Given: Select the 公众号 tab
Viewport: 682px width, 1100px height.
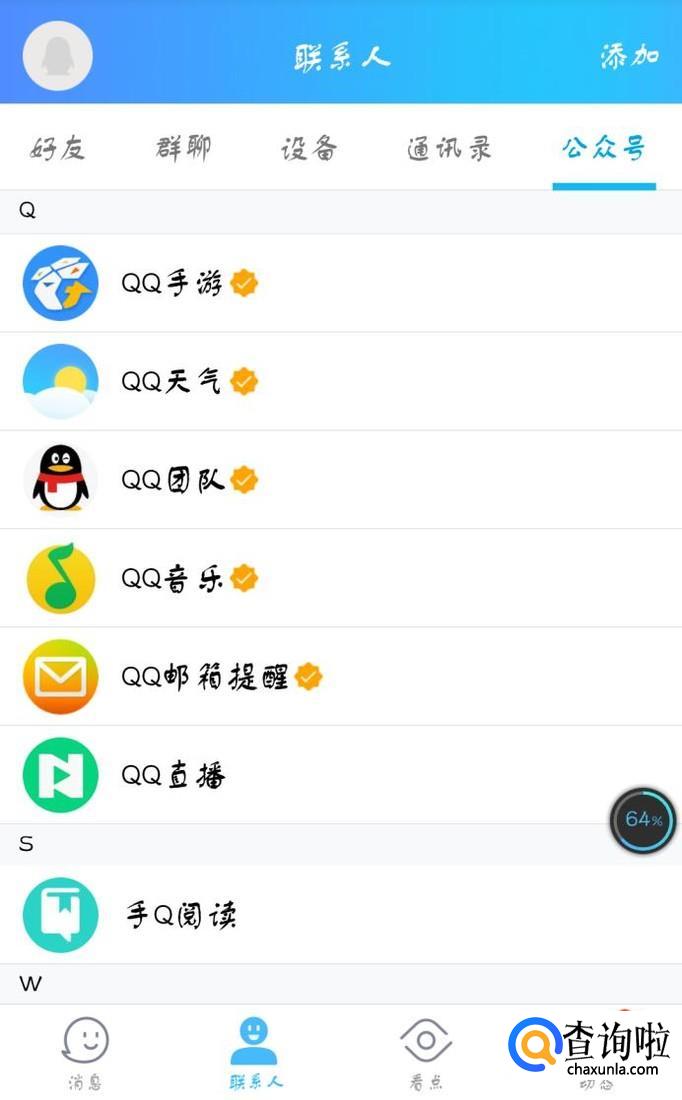Looking at the screenshot, I should pos(603,149).
